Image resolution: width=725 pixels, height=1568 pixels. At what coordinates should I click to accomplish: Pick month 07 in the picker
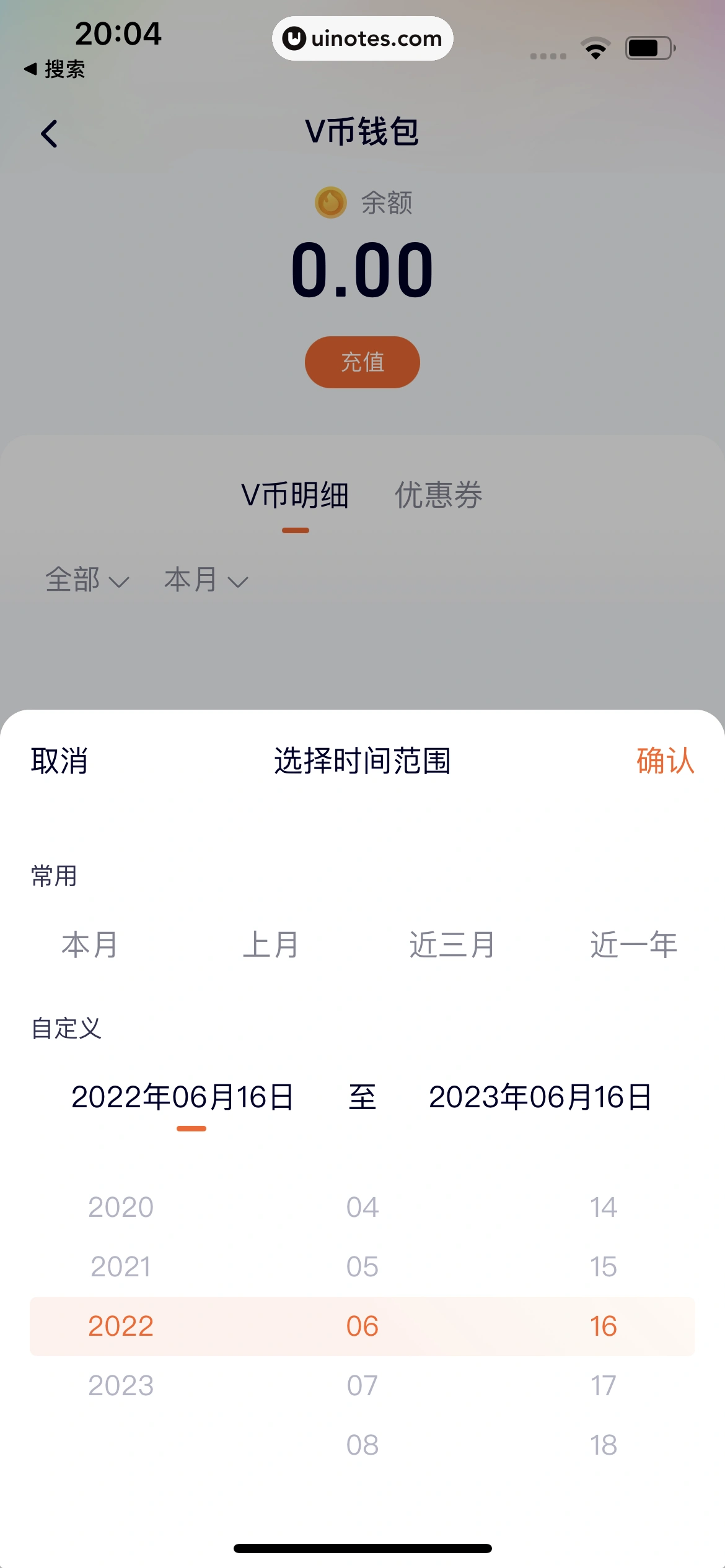(362, 1386)
